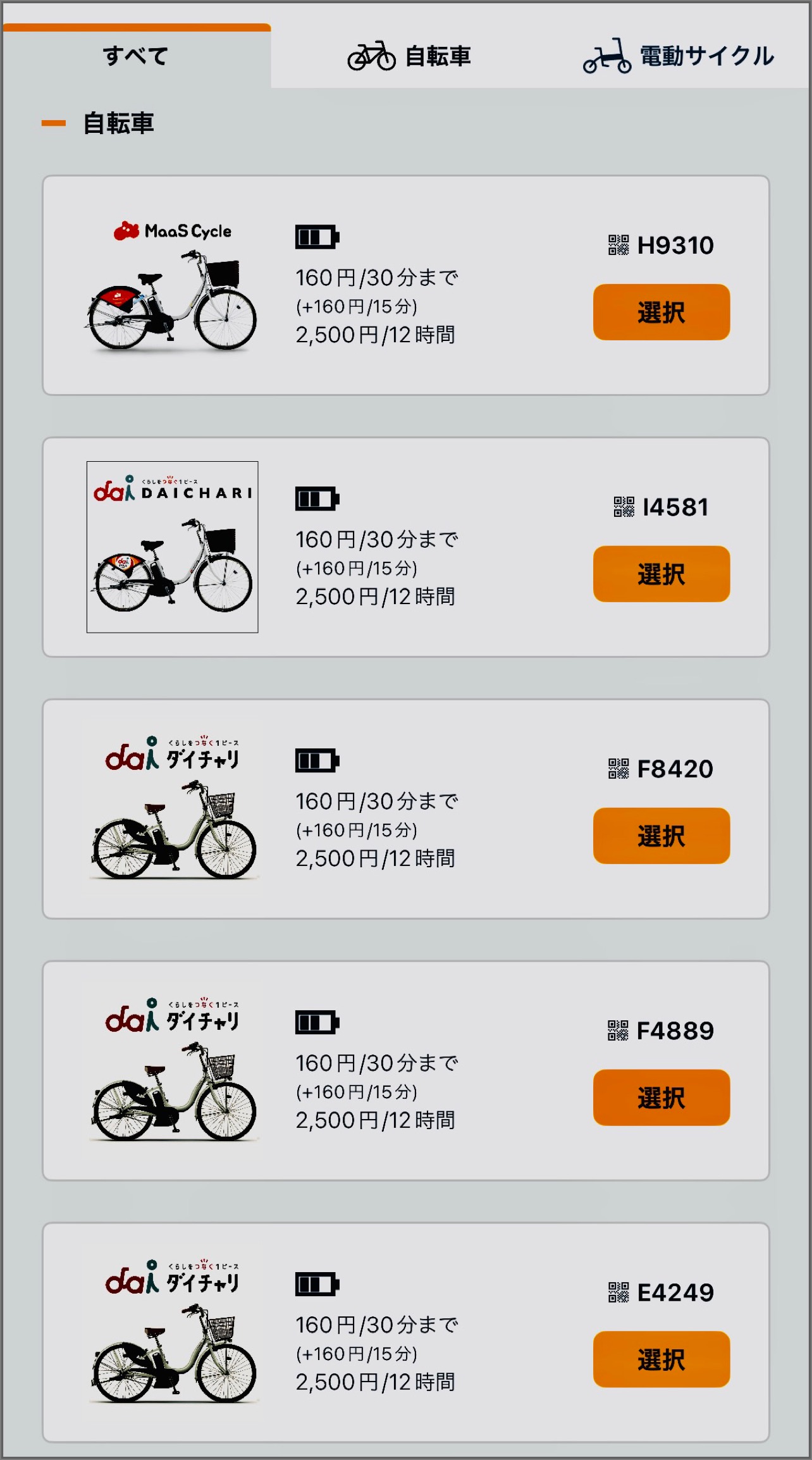Switch to the 電動サイクル tab
Image resolution: width=812 pixels, height=1460 pixels.
[677, 56]
